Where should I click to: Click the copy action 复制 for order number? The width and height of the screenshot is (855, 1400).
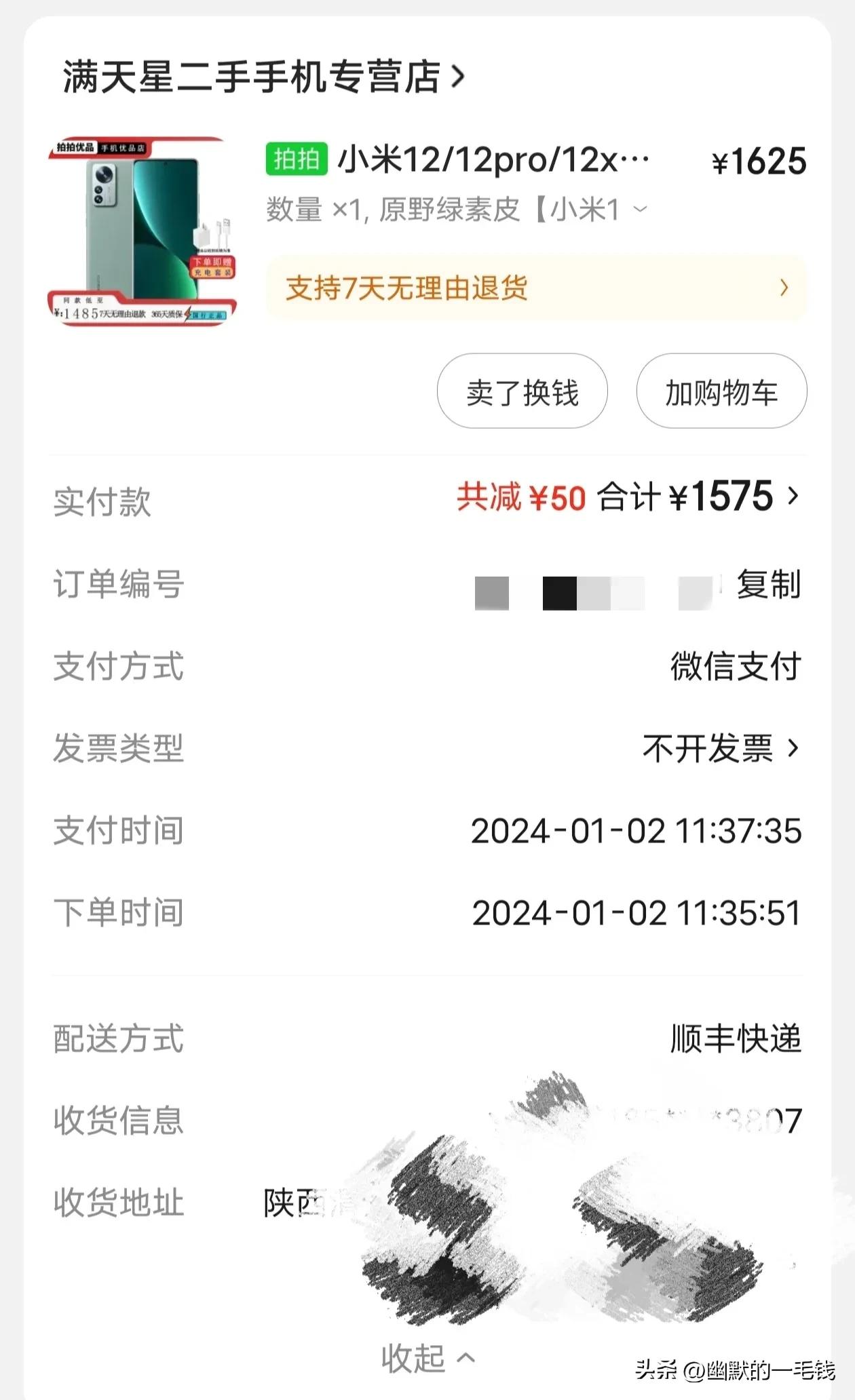click(770, 587)
